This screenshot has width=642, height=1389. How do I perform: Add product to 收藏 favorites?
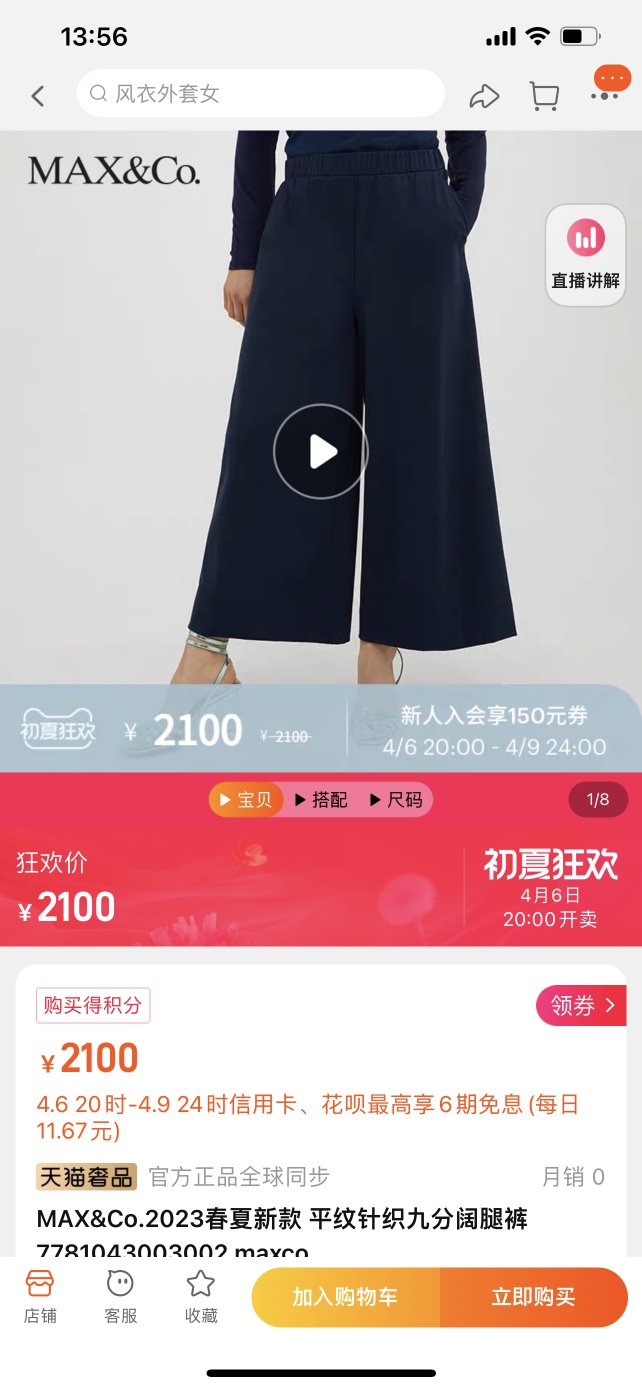[x=201, y=1296]
